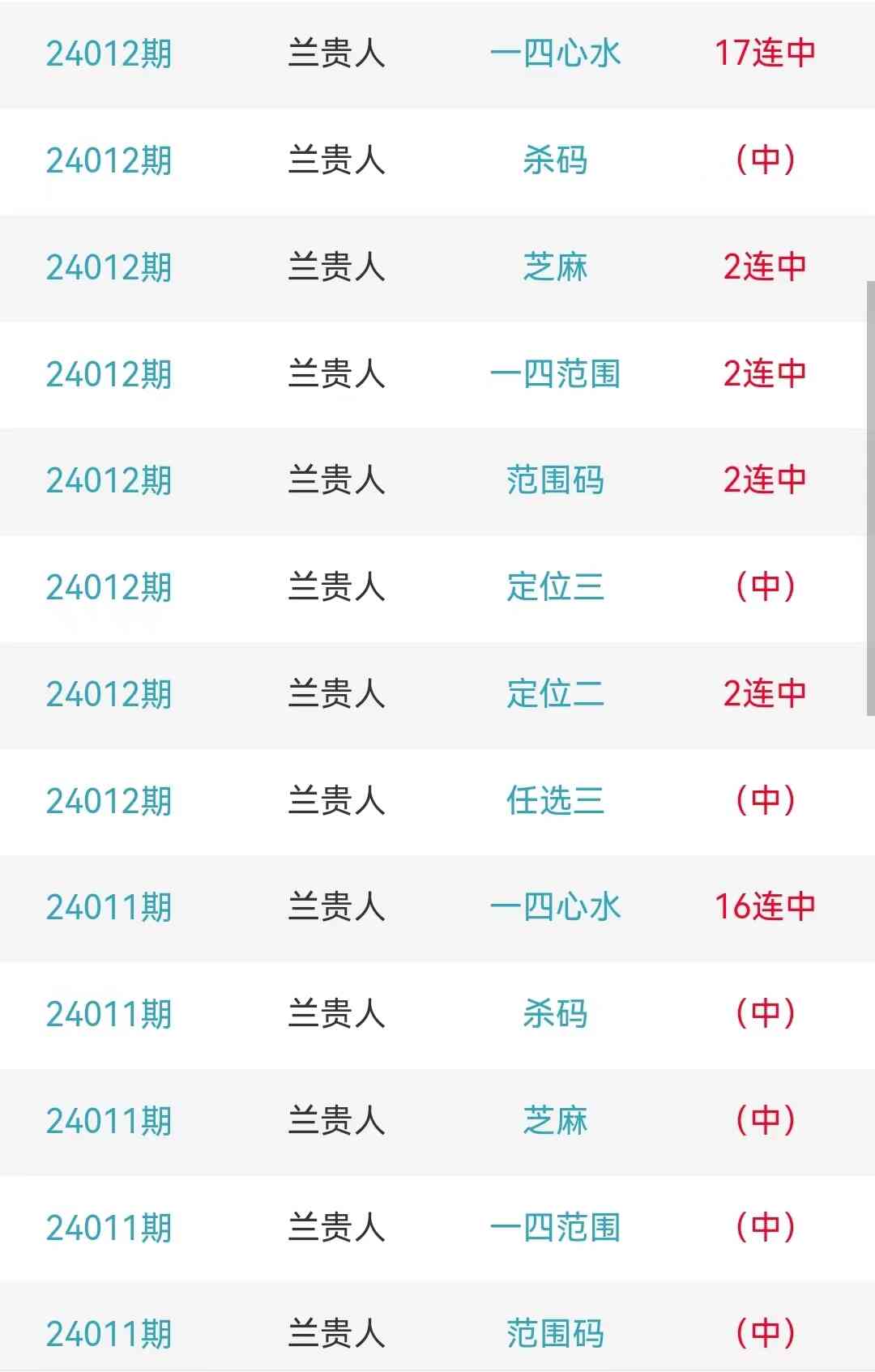Open the 24012期 定位二 record
Viewport: 875px width, 1372px height.
click(x=555, y=694)
